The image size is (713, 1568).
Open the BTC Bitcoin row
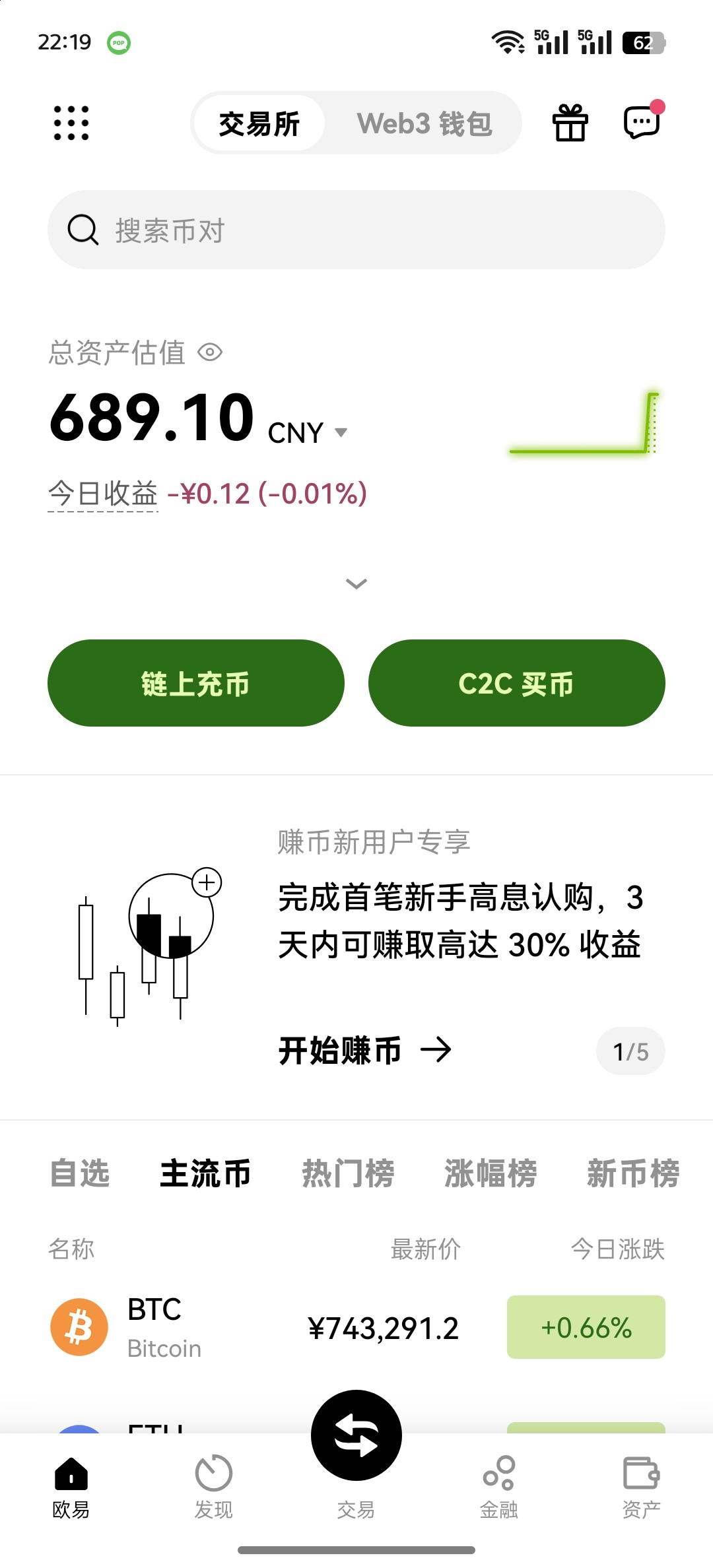[x=356, y=1328]
